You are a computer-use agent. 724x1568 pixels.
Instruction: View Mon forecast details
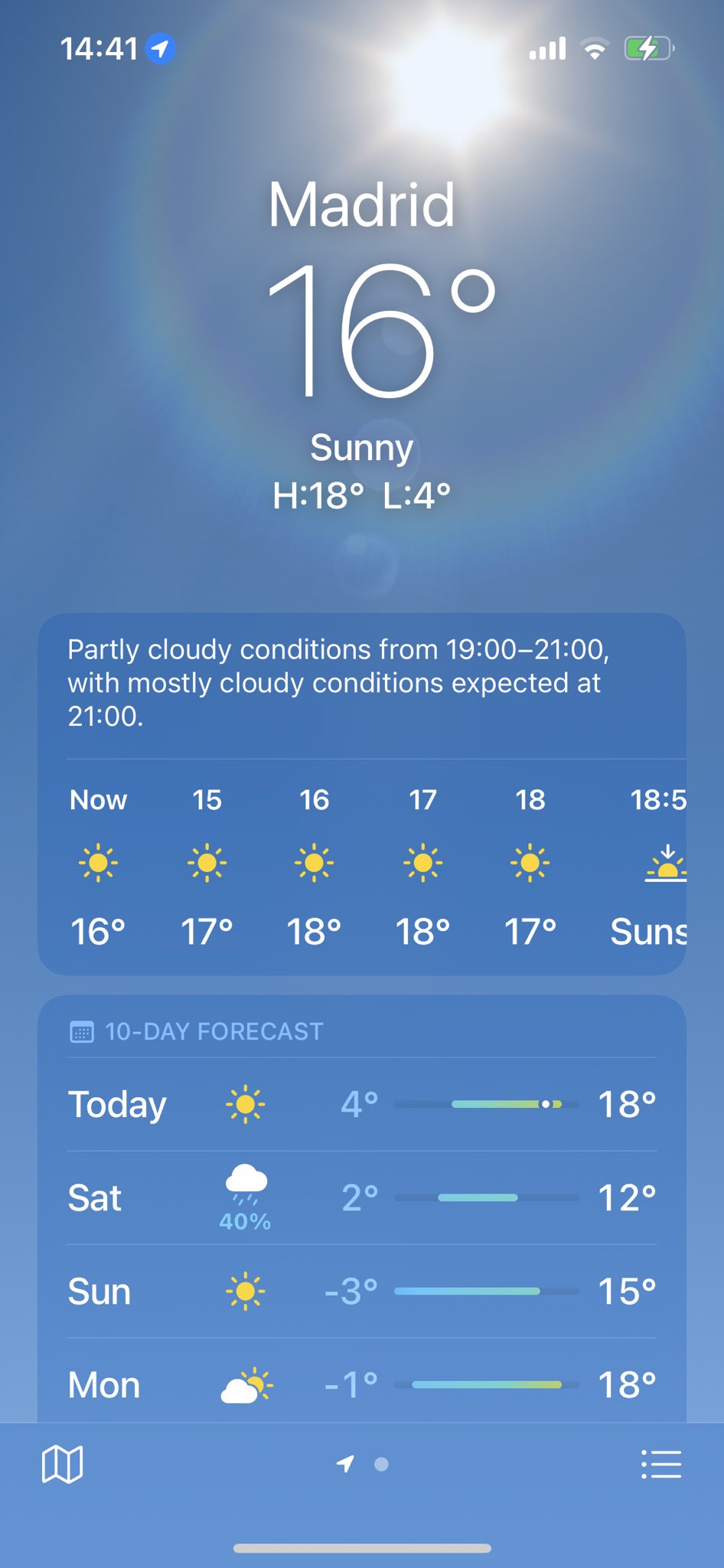(x=361, y=1384)
